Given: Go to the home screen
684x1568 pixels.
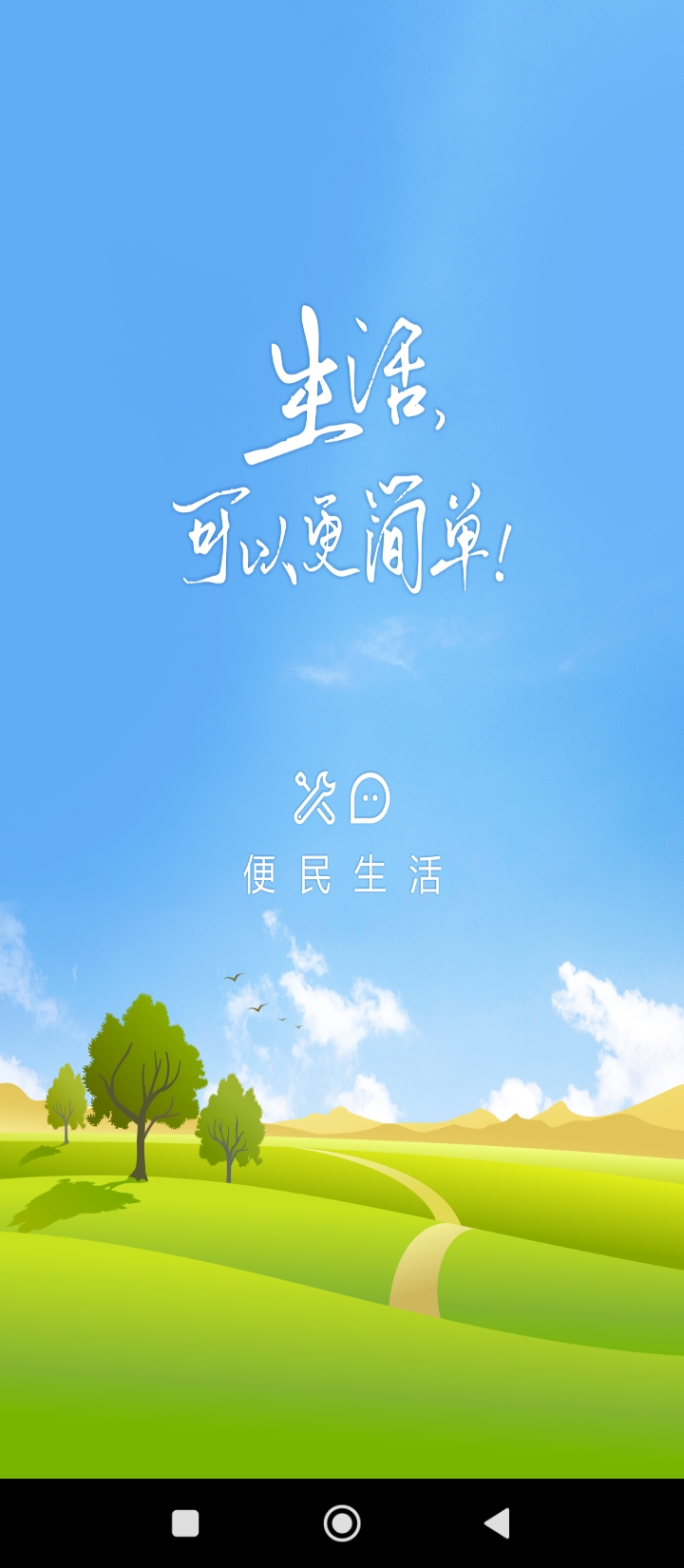Looking at the screenshot, I should tap(342, 1523).
